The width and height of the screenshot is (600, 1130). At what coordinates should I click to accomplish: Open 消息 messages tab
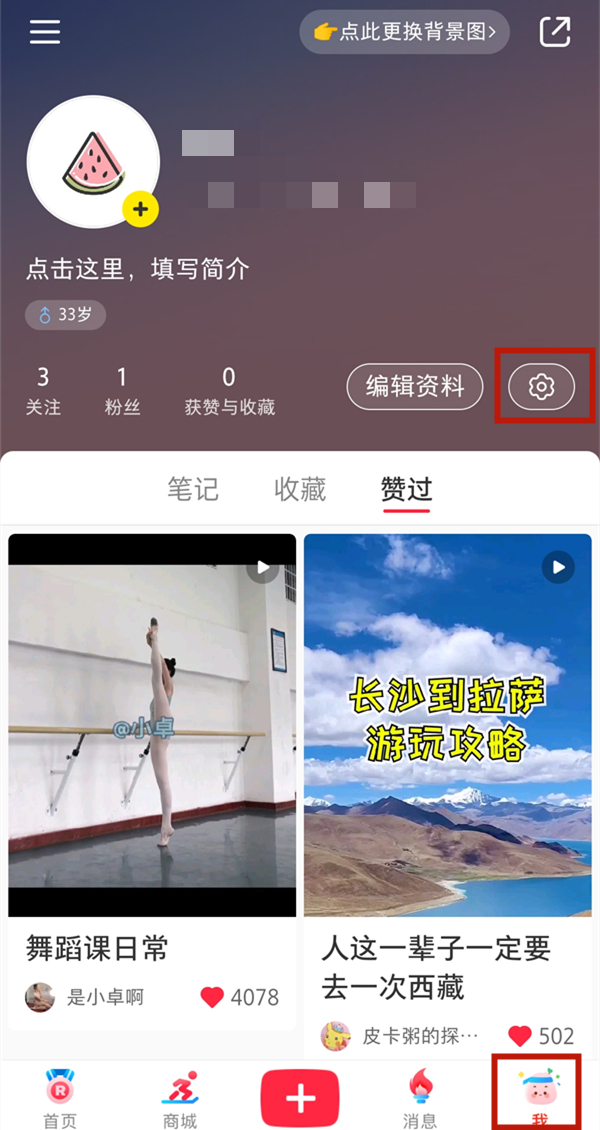click(419, 1097)
